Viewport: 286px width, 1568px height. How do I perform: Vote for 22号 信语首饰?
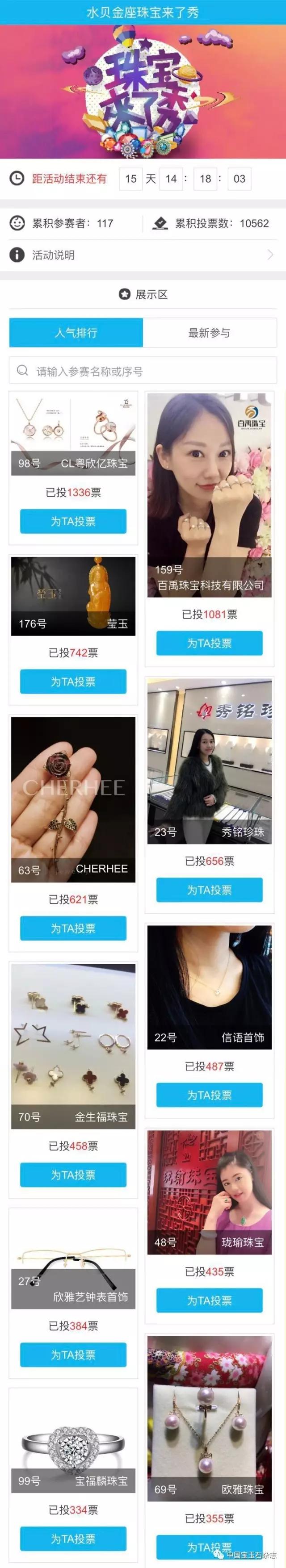click(x=209, y=1095)
